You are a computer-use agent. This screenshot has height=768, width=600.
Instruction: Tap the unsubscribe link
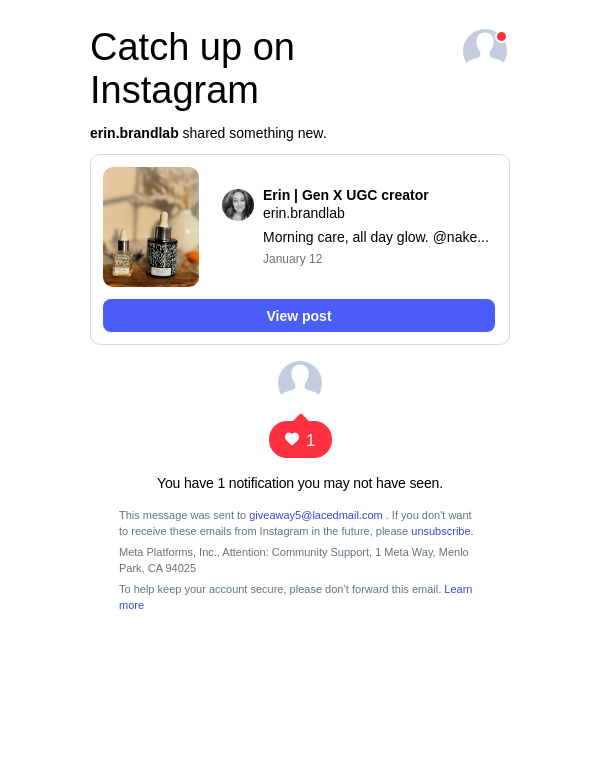click(441, 531)
